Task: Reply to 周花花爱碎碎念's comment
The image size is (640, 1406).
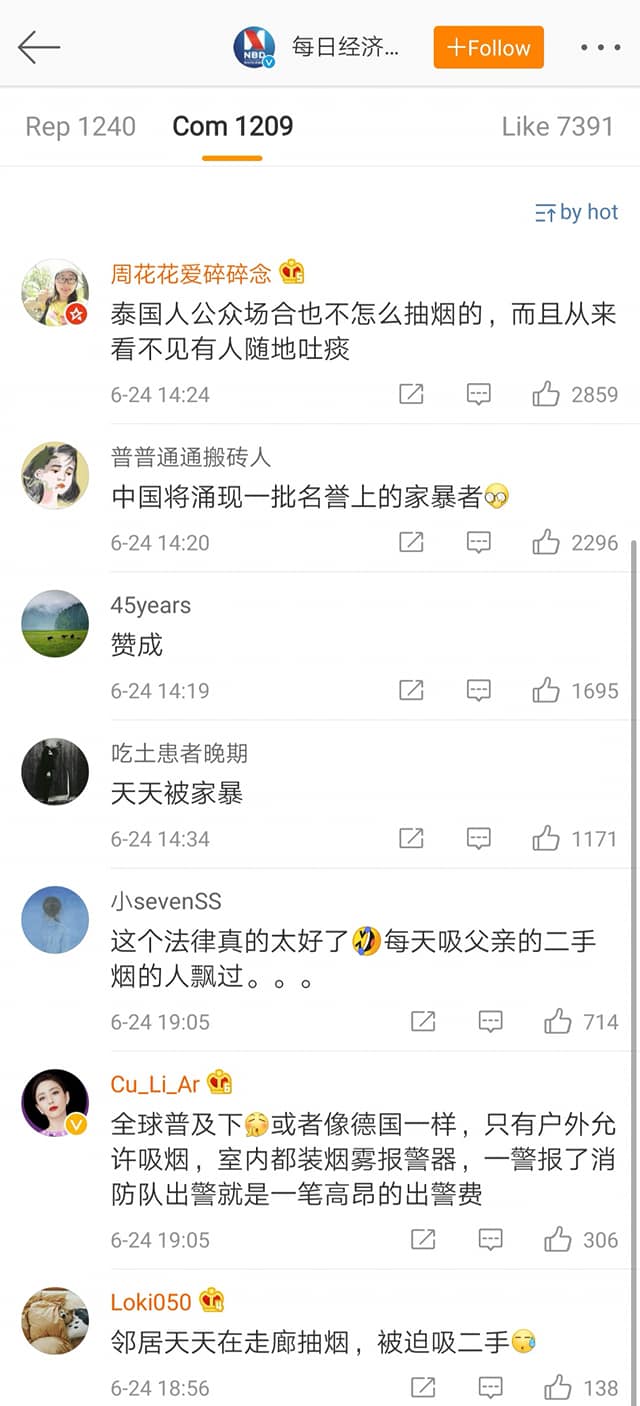Action: (479, 394)
